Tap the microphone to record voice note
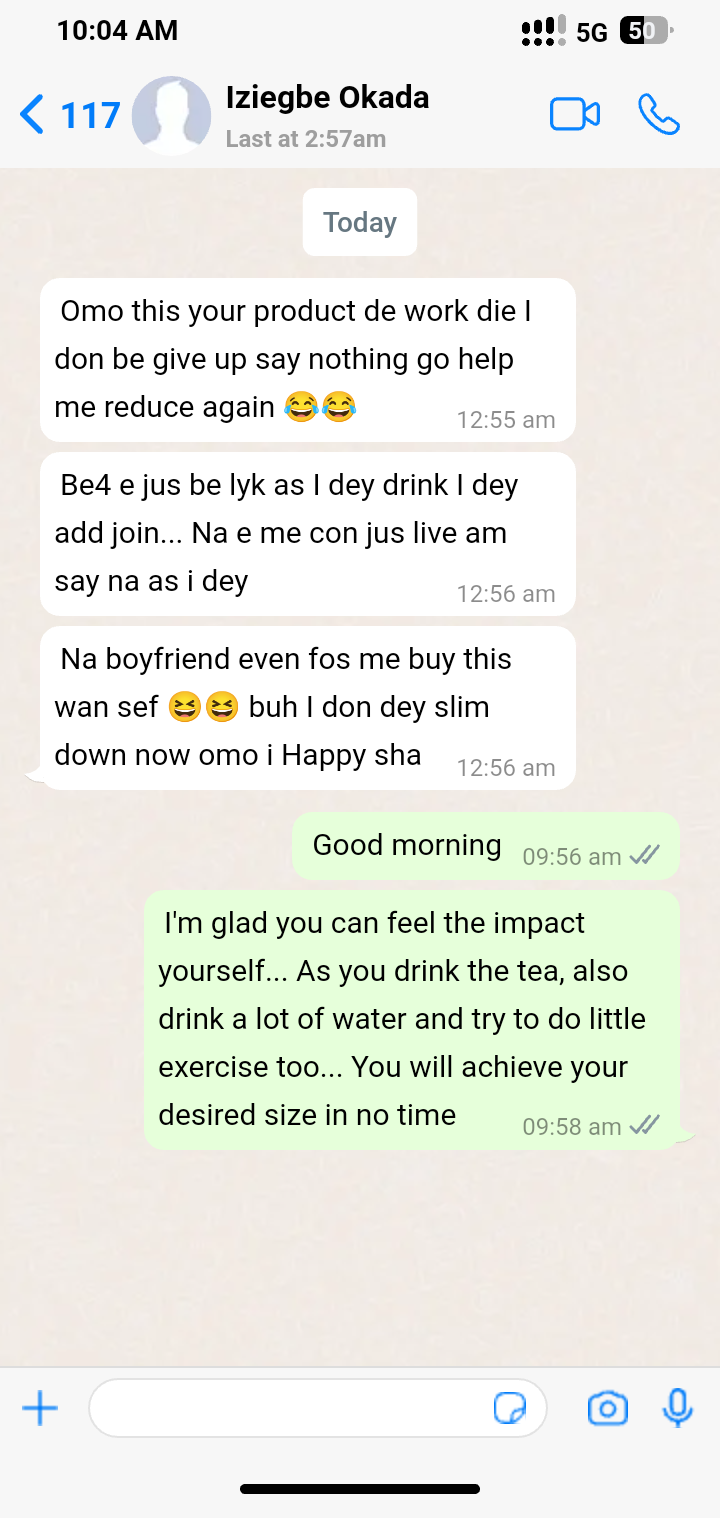The image size is (720, 1518). click(x=678, y=1408)
